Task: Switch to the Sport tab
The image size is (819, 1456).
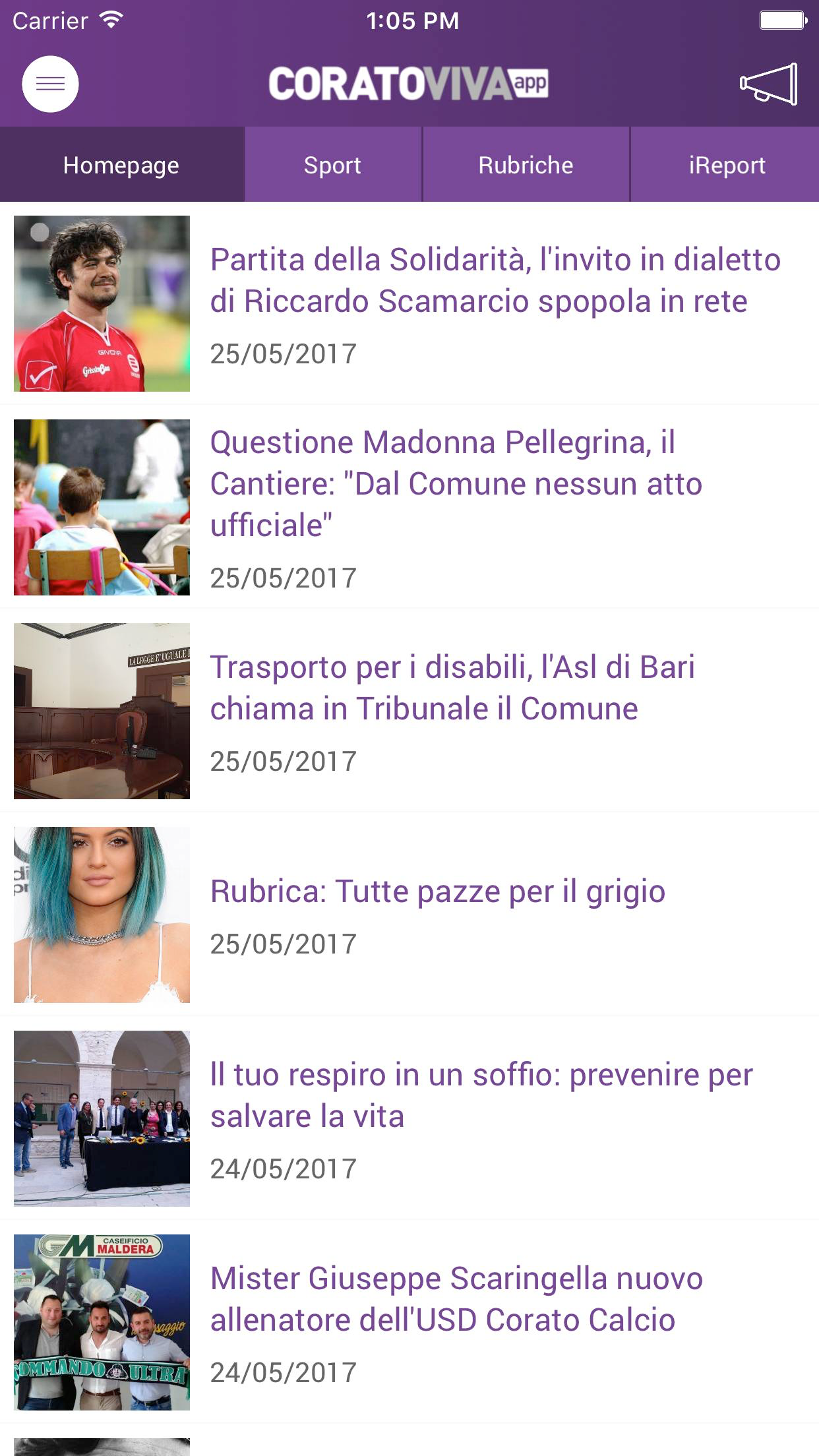Action: 332,165
